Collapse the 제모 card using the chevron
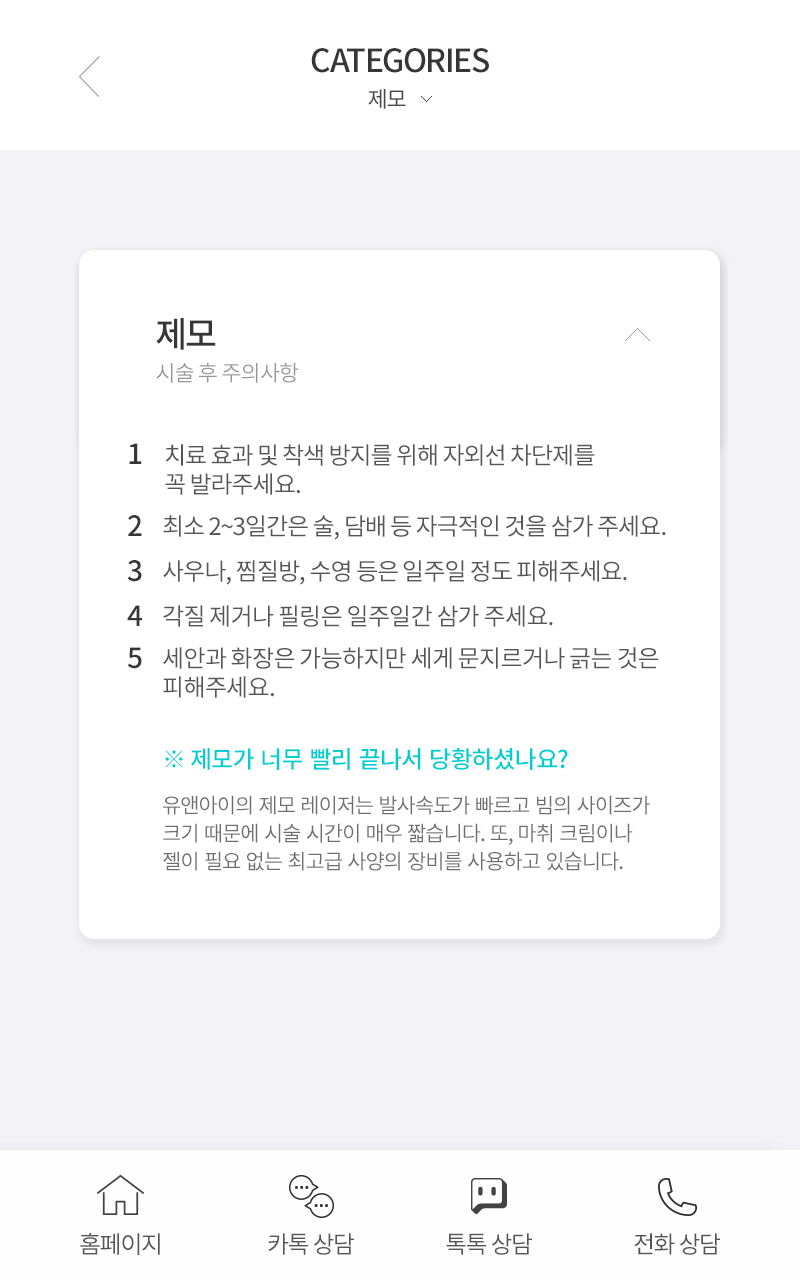 (637, 335)
